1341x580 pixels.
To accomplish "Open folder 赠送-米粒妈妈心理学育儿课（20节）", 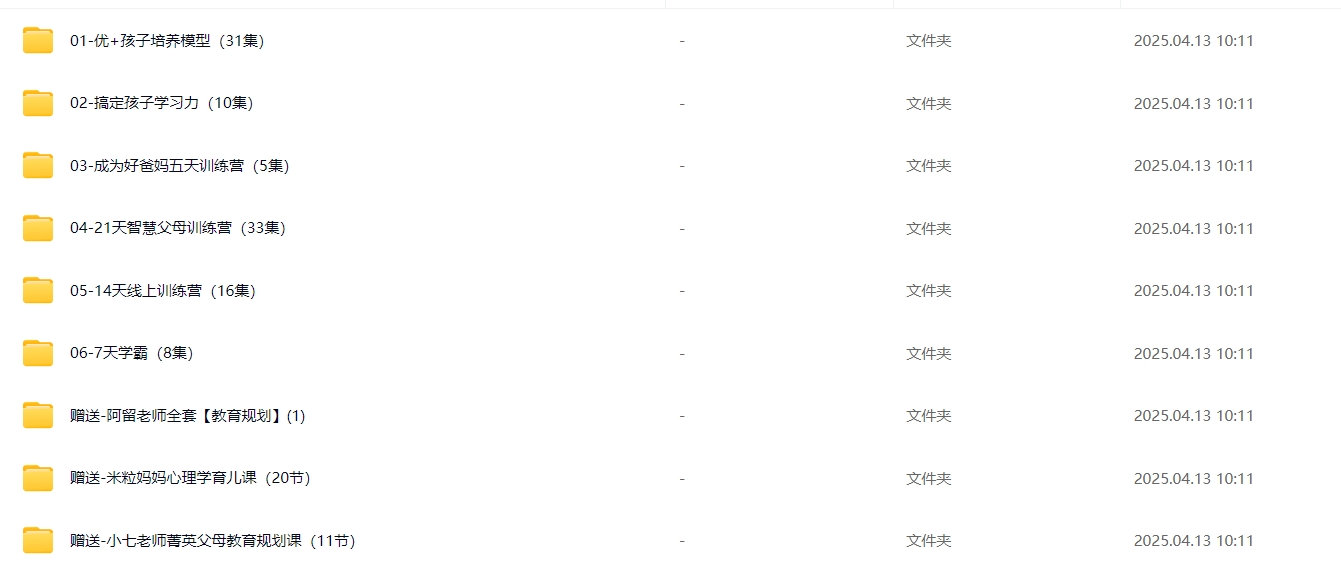I will coord(190,478).
